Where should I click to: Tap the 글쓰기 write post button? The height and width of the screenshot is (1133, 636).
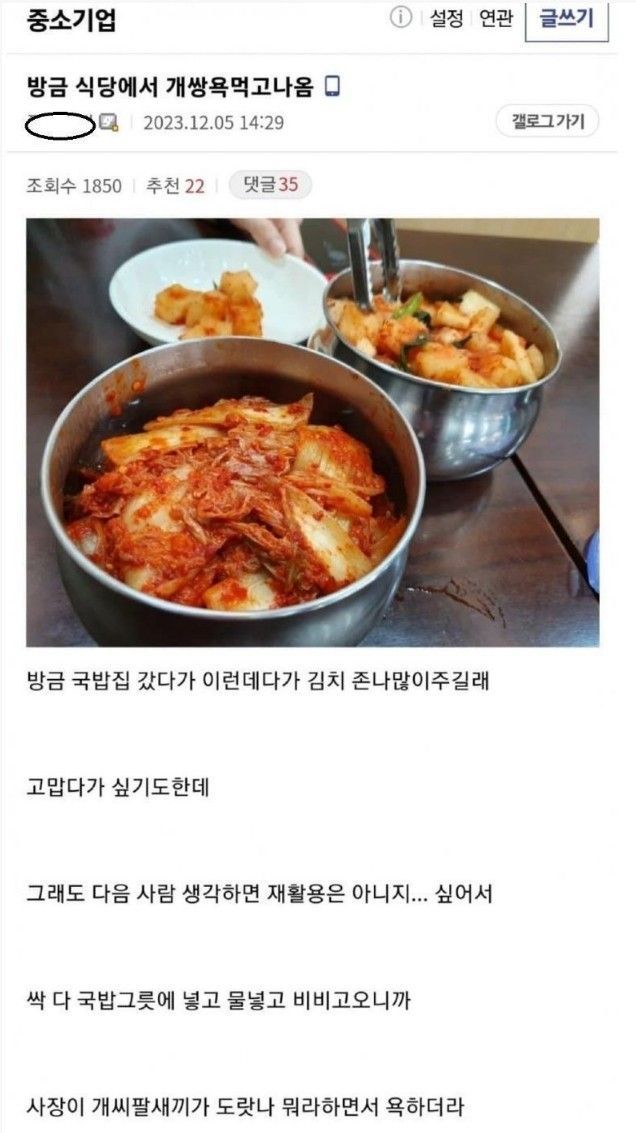pos(566,18)
